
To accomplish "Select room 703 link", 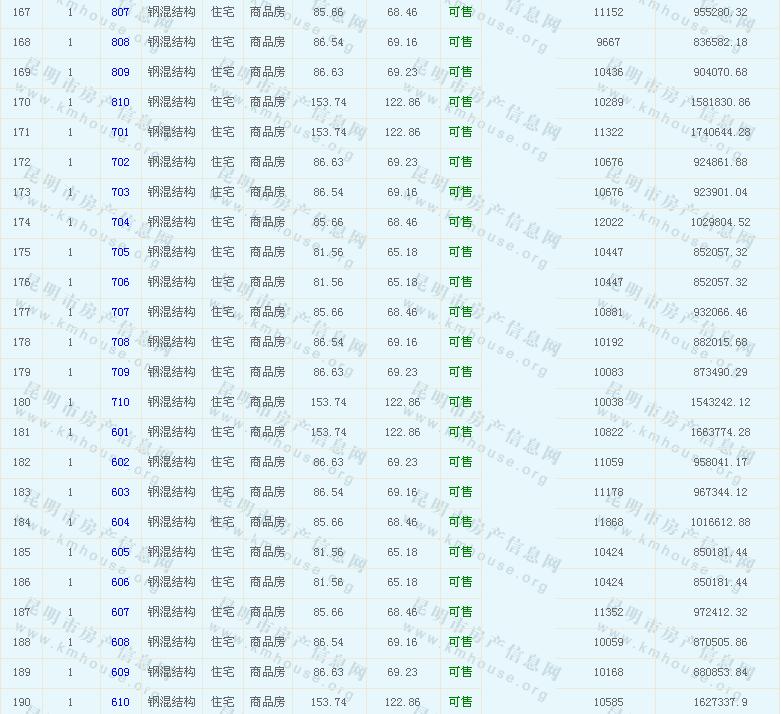I will coord(120,192).
